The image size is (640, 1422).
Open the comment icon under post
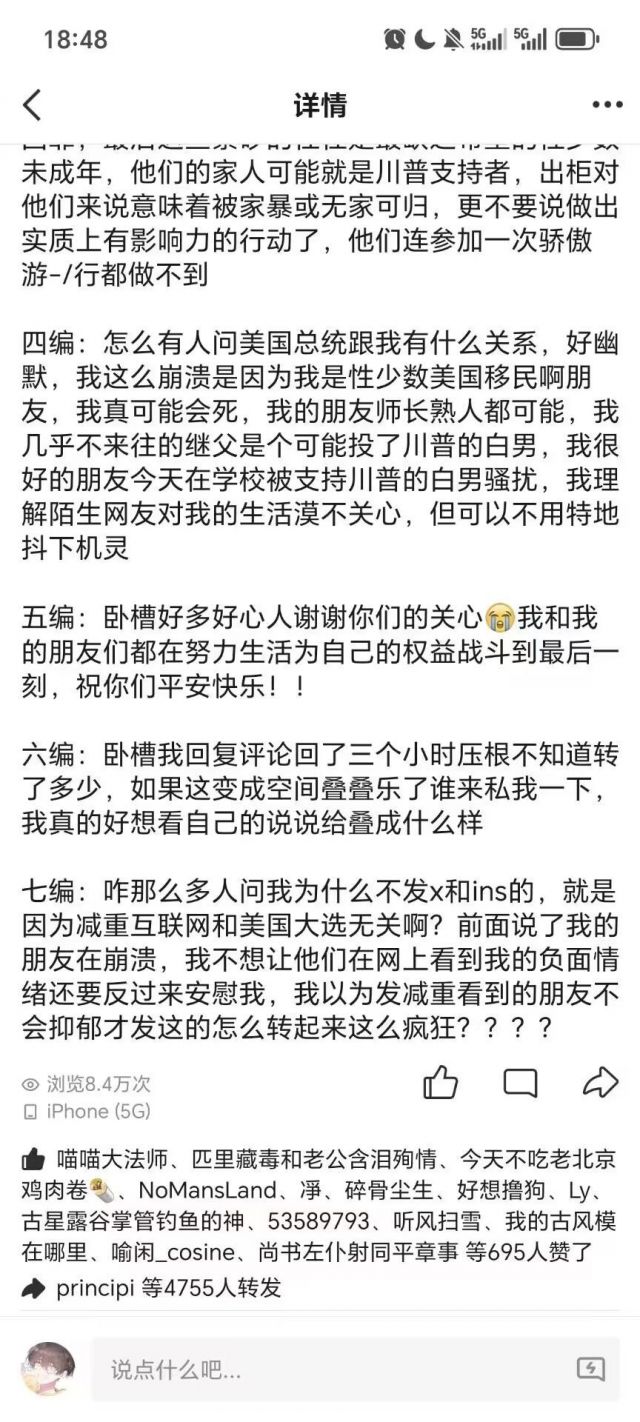[x=520, y=1082]
